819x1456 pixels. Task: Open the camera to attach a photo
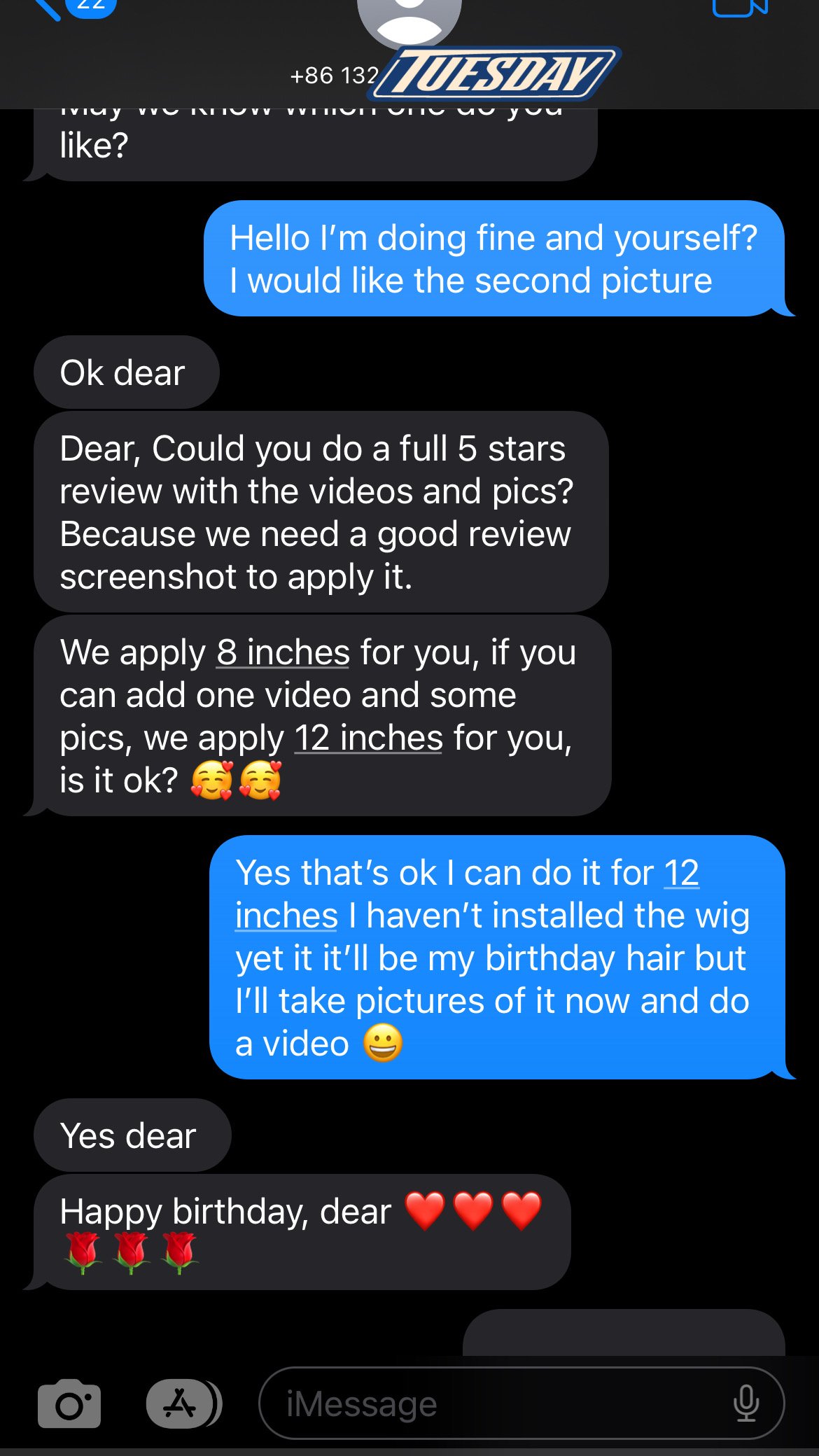(69, 1403)
